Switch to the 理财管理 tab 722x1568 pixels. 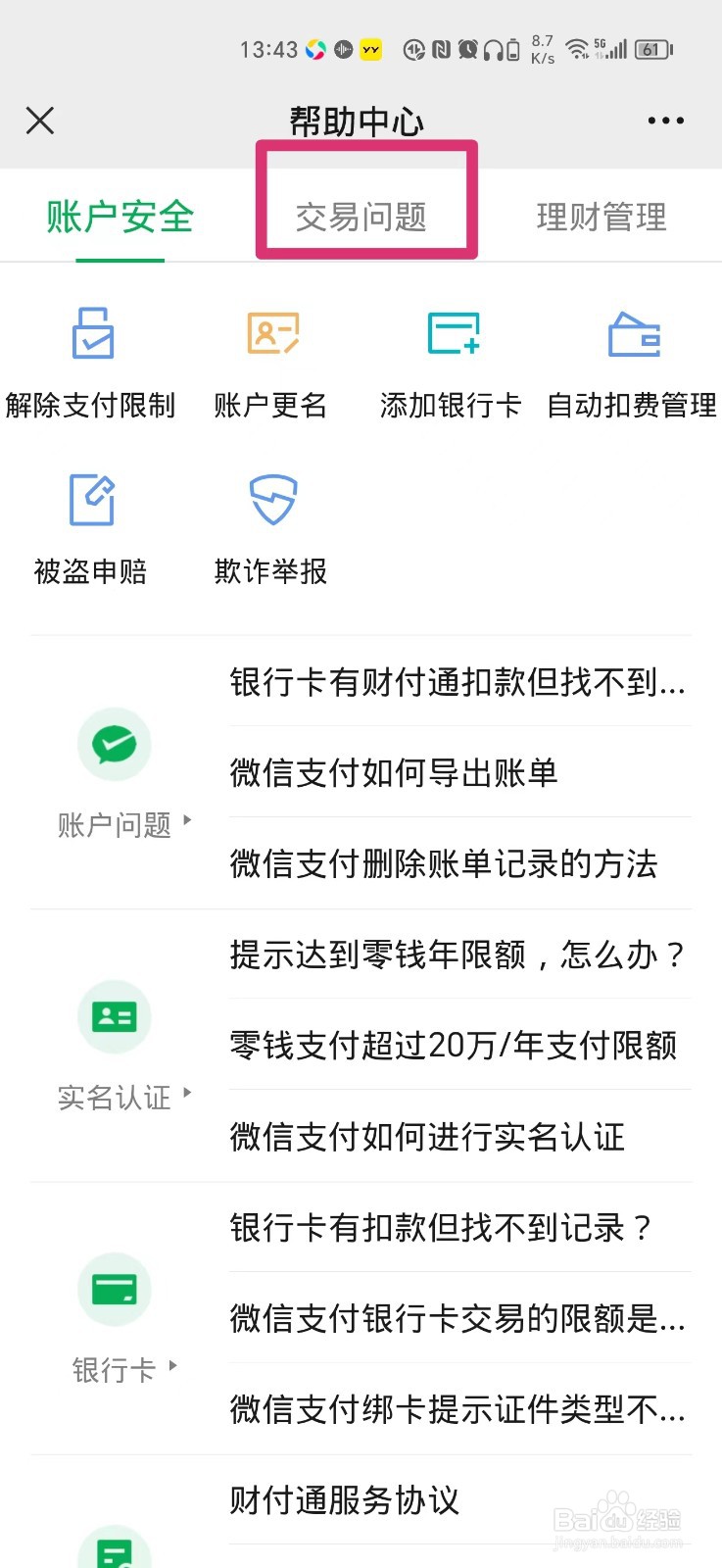(x=602, y=217)
